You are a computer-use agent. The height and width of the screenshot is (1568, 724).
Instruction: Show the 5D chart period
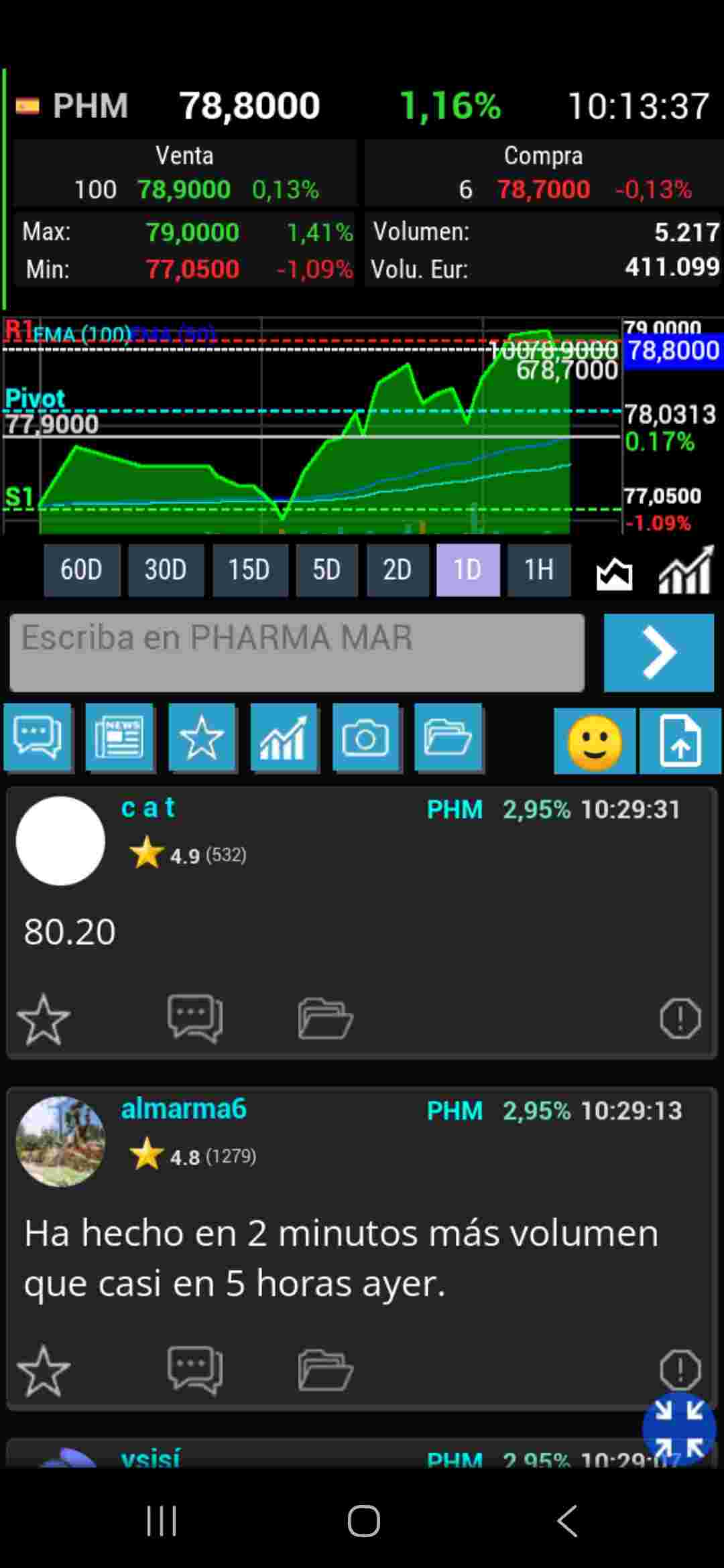pos(326,570)
